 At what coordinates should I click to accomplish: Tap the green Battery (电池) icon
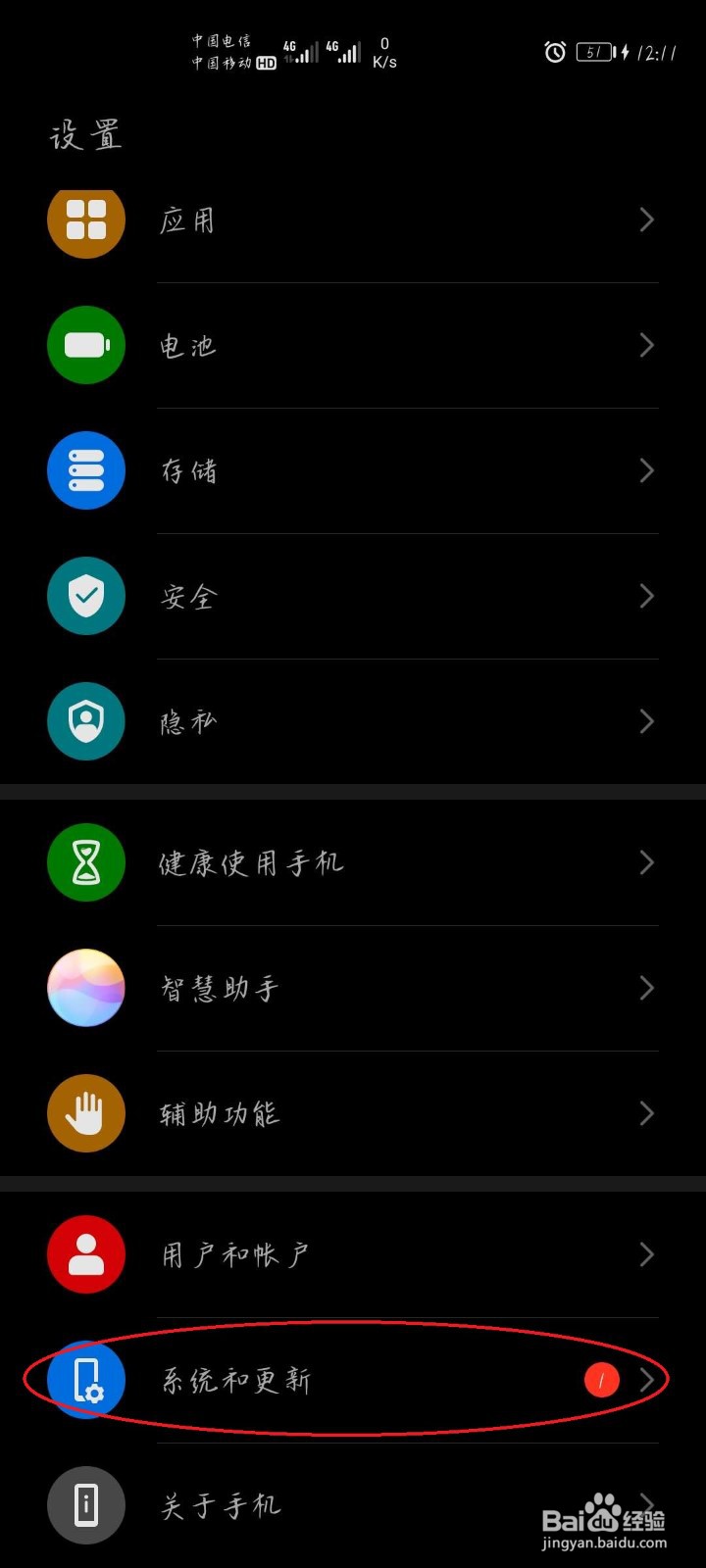click(x=85, y=345)
